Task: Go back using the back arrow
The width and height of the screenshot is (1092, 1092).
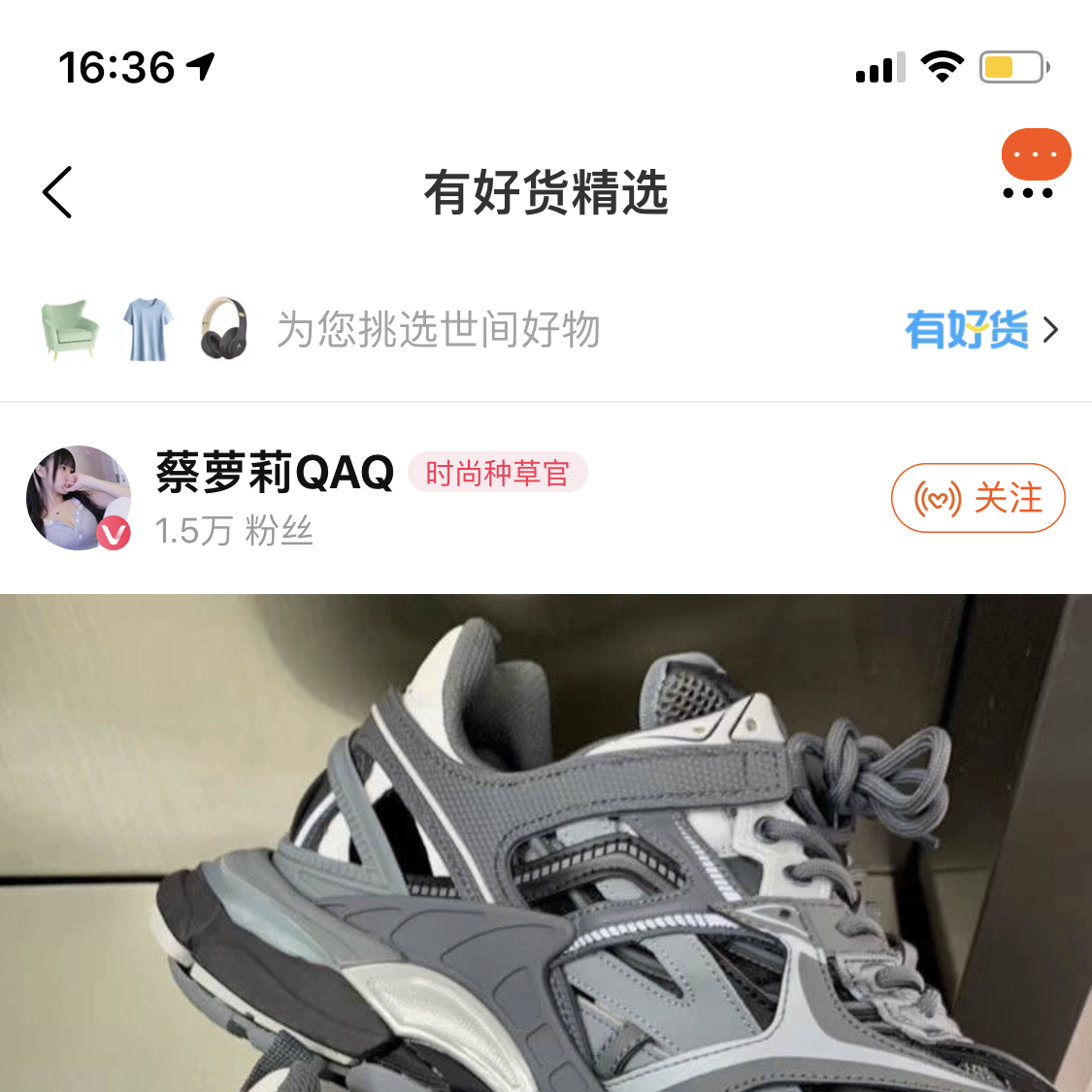Action: 58,192
